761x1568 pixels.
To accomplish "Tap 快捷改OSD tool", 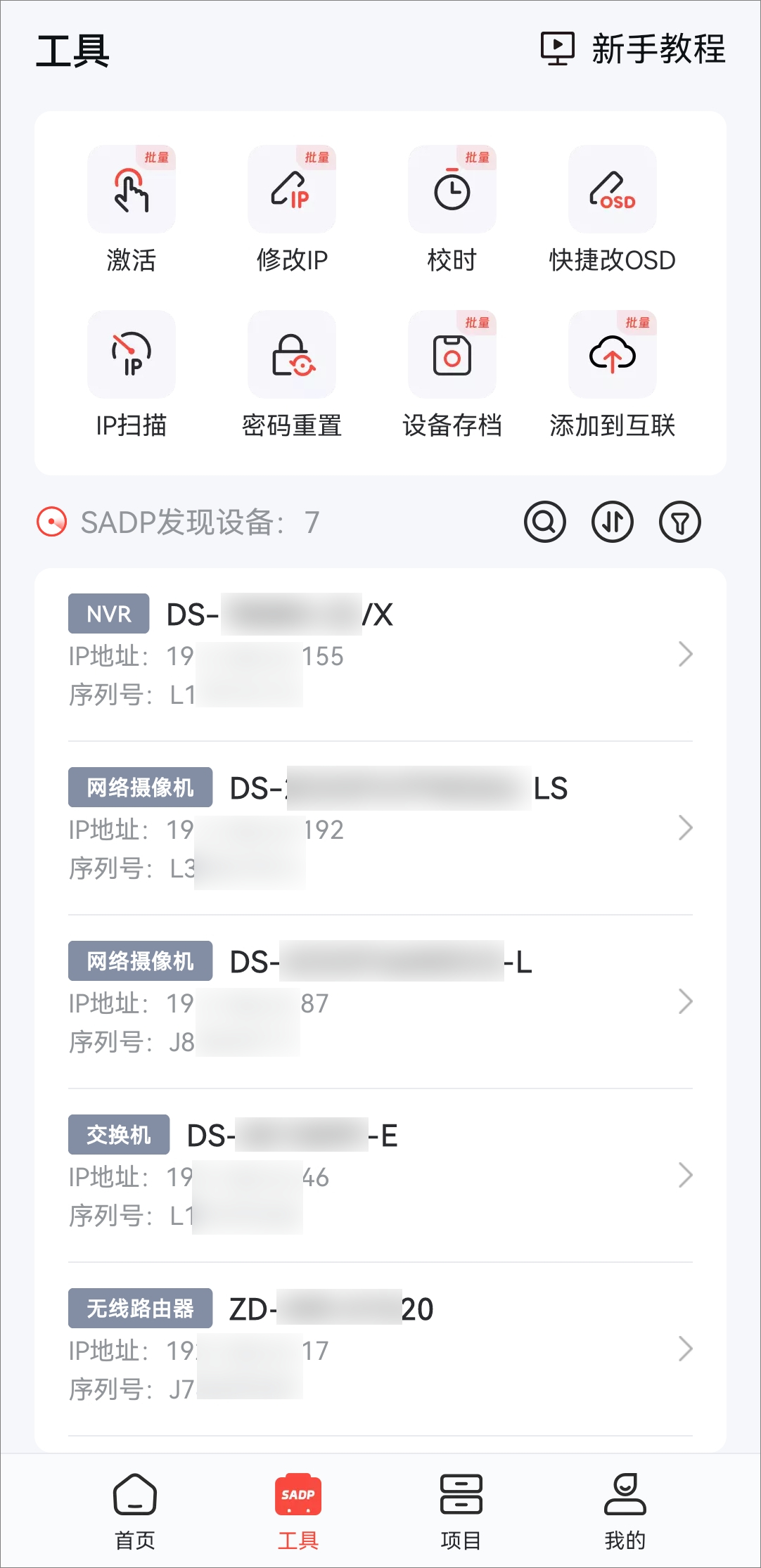I will point(613,210).
